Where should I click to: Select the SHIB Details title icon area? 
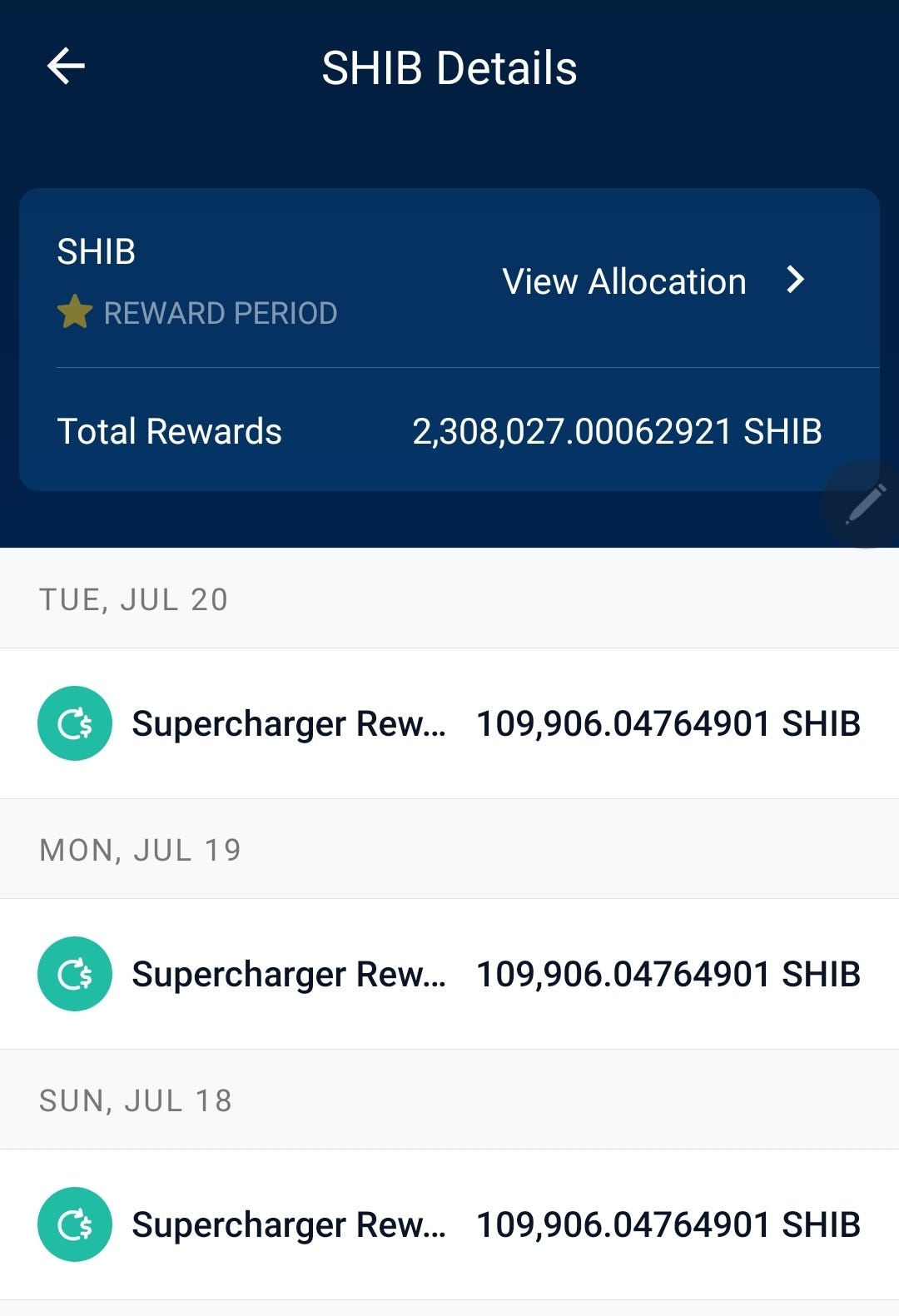coord(449,70)
